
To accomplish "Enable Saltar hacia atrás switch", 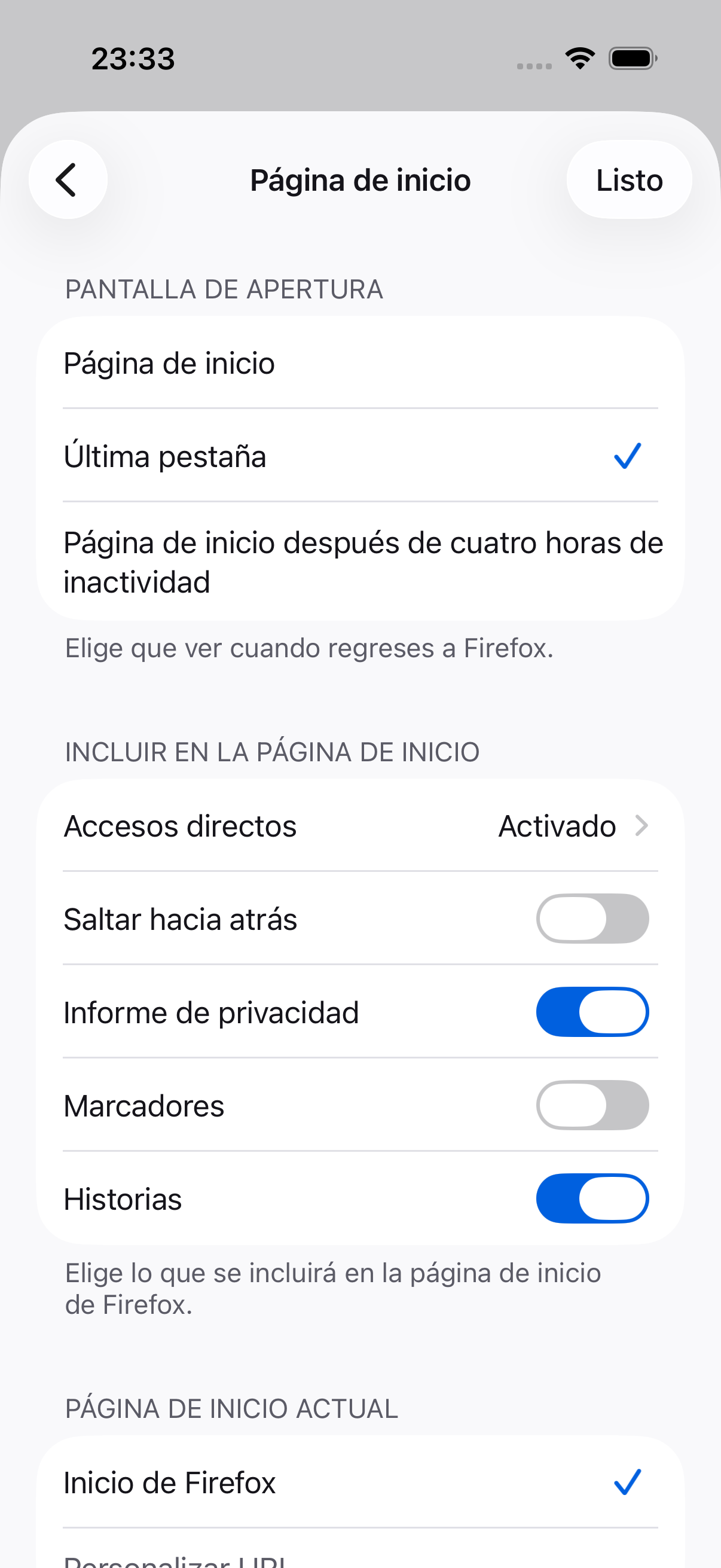I will coord(592,919).
